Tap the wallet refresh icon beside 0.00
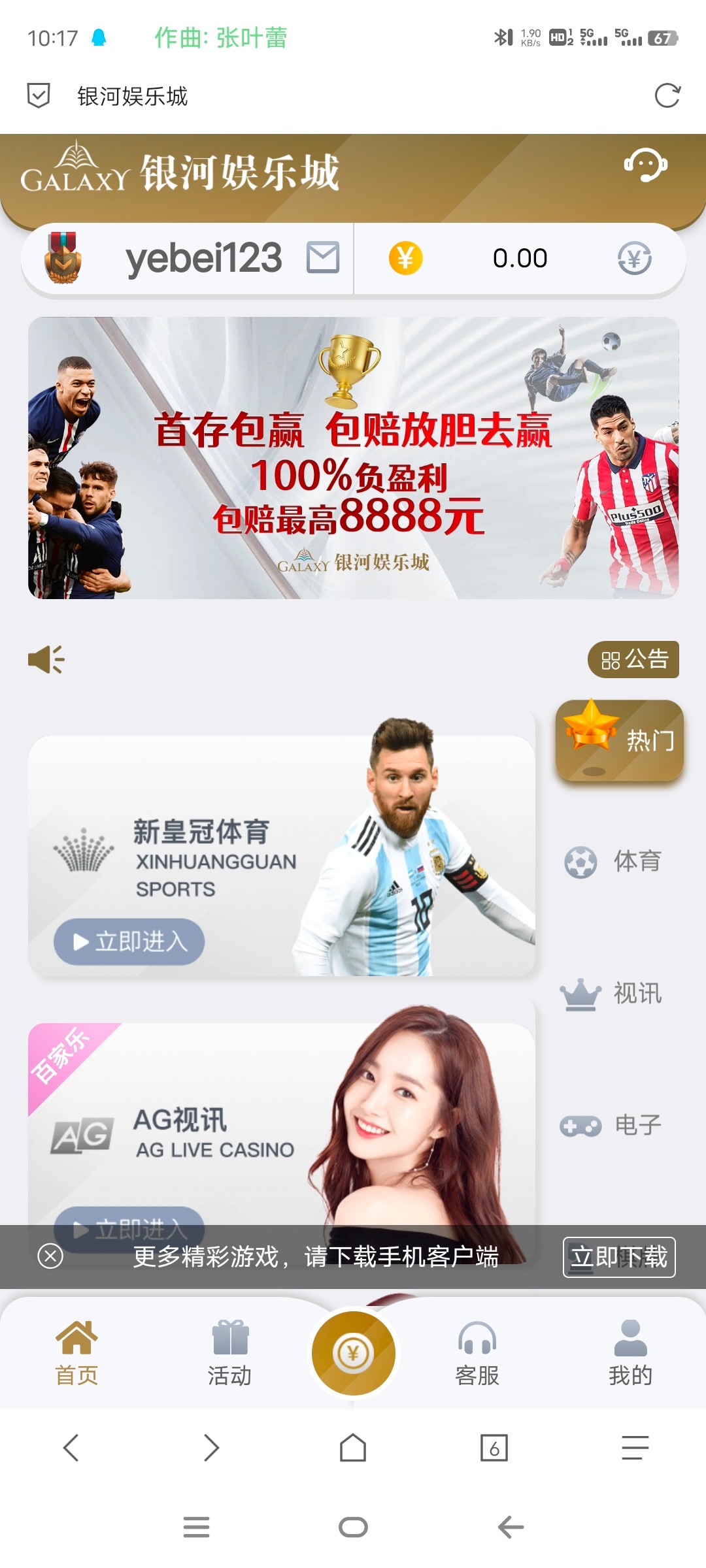The image size is (706, 1568). tap(634, 259)
